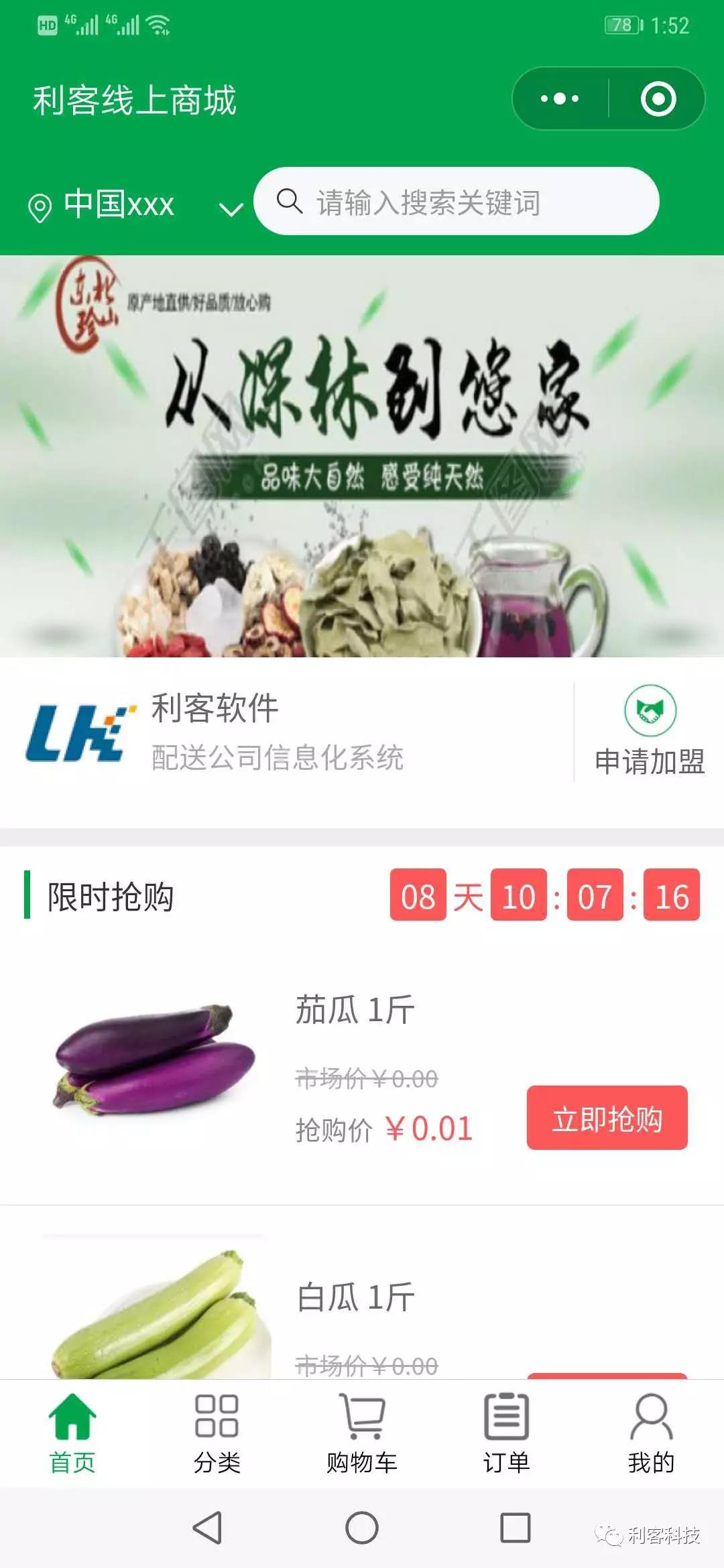
Task: Switch to the 首页 tab
Action: pos(72,1433)
